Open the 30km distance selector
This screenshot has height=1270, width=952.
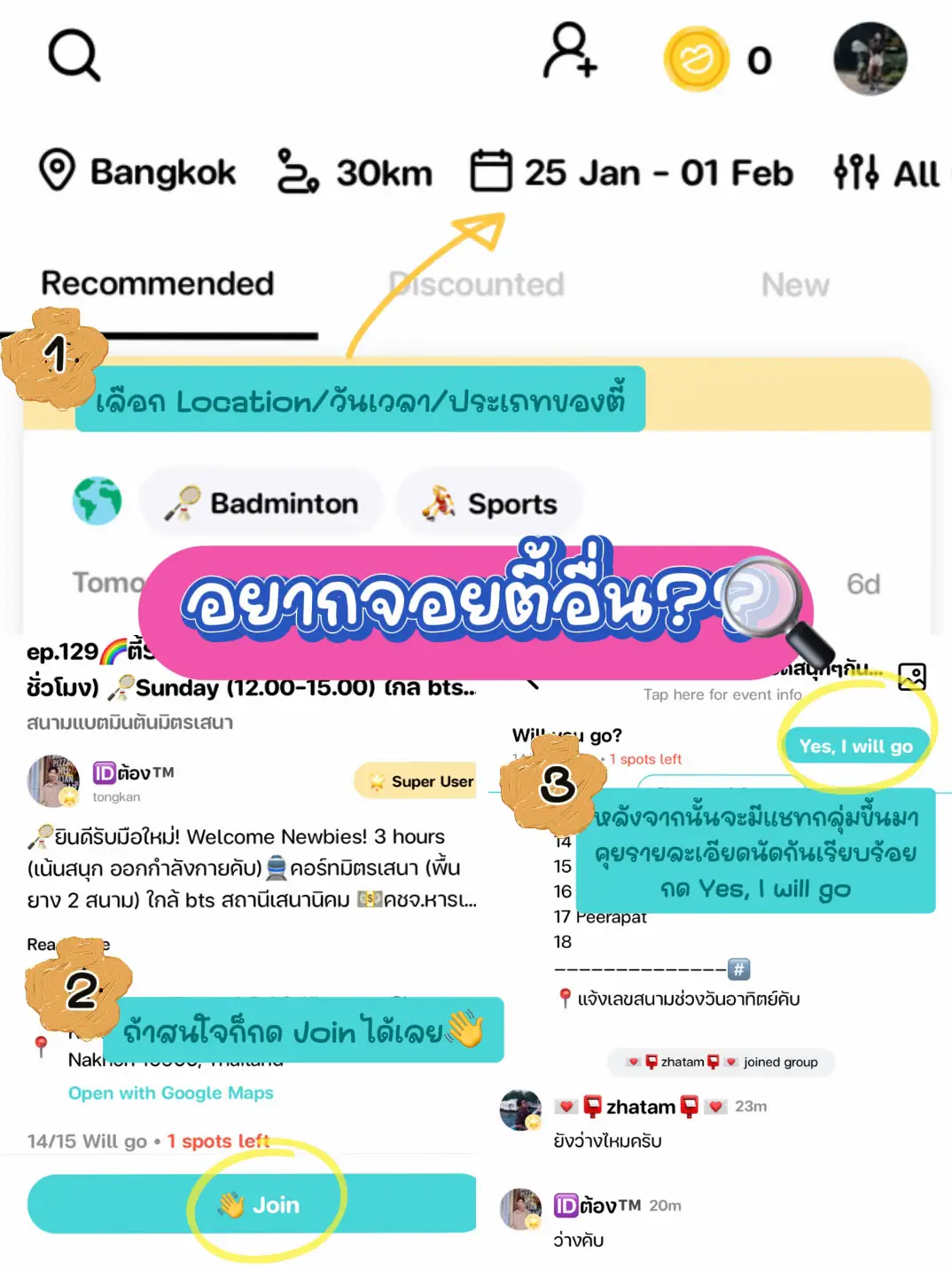[358, 173]
